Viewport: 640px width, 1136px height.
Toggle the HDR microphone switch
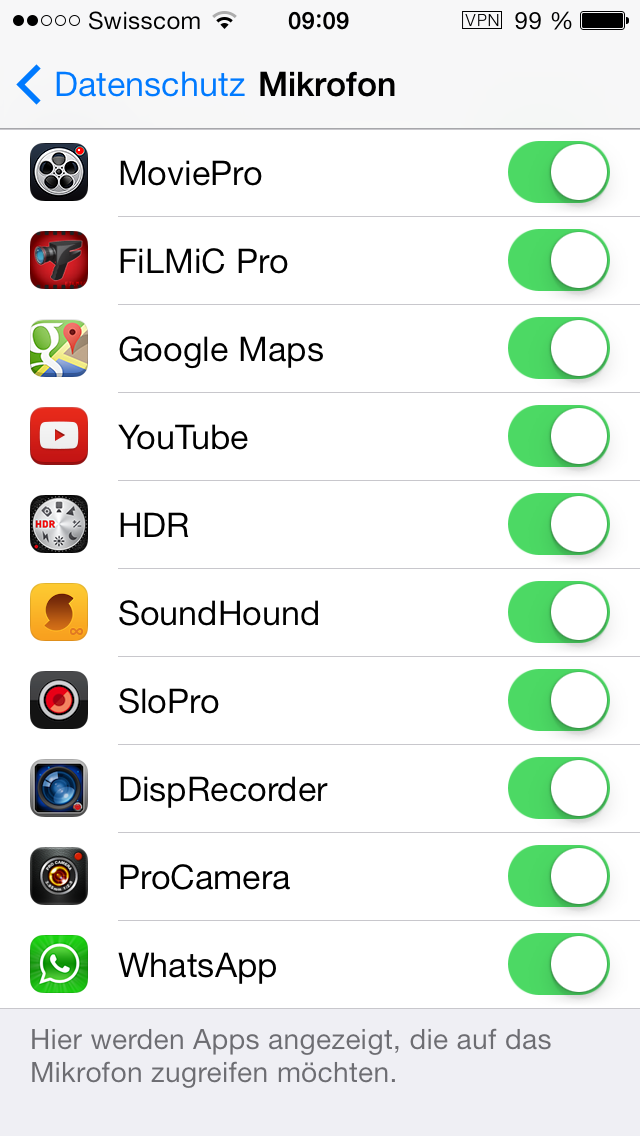click(559, 525)
